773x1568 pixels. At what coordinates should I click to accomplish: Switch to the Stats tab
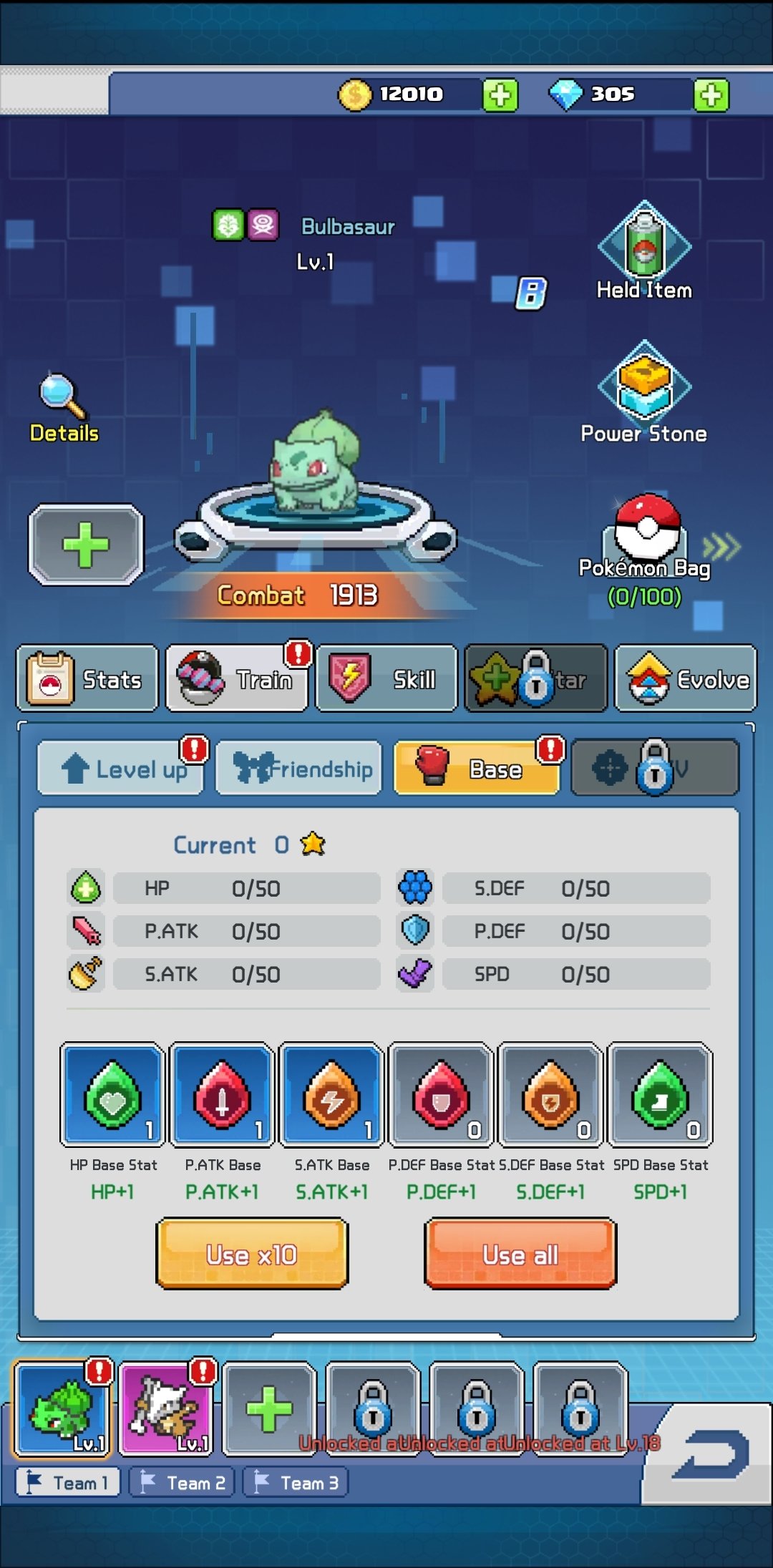click(x=87, y=678)
